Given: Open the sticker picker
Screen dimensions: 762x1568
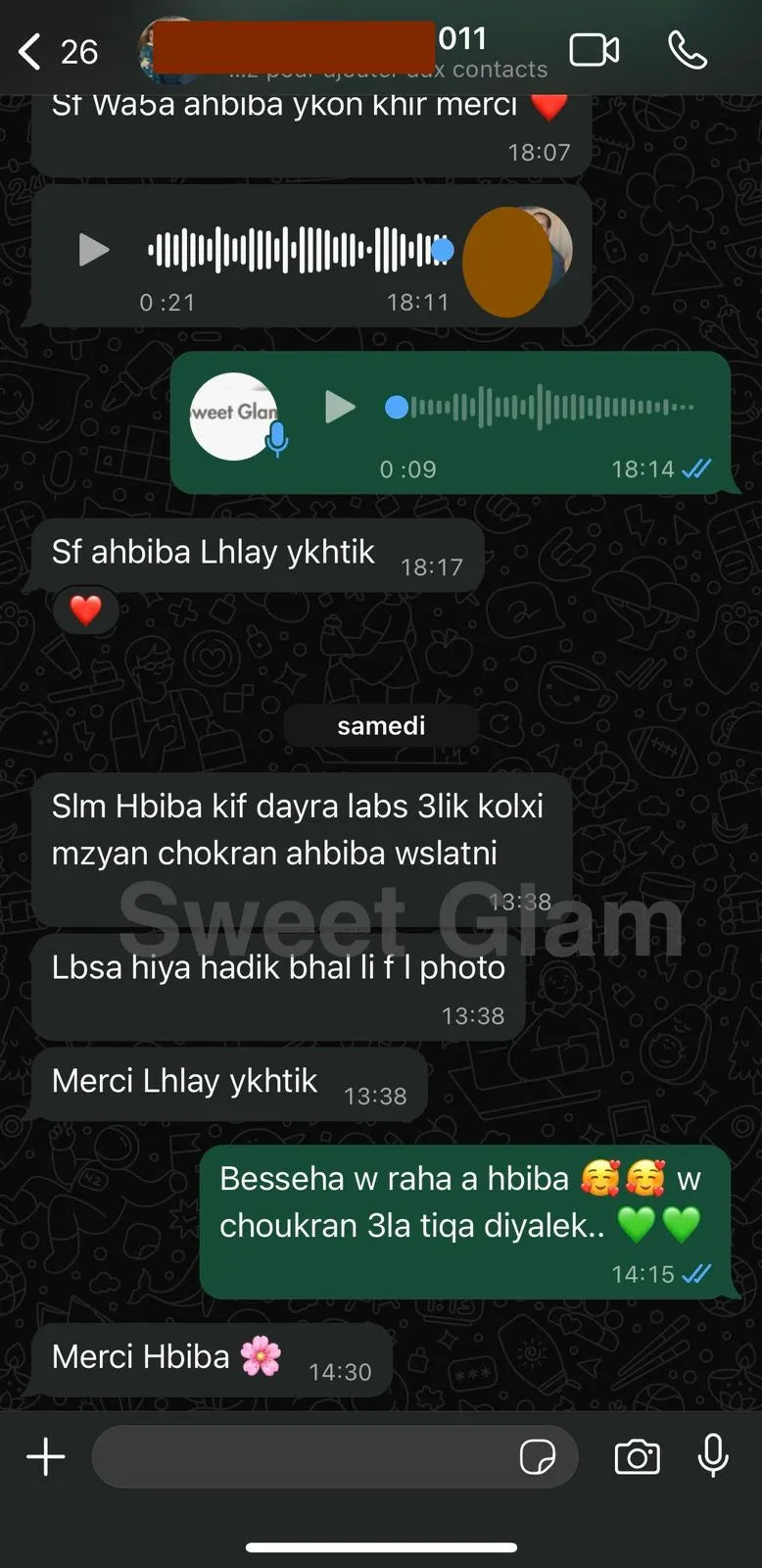Looking at the screenshot, I should click(537, 1456).
